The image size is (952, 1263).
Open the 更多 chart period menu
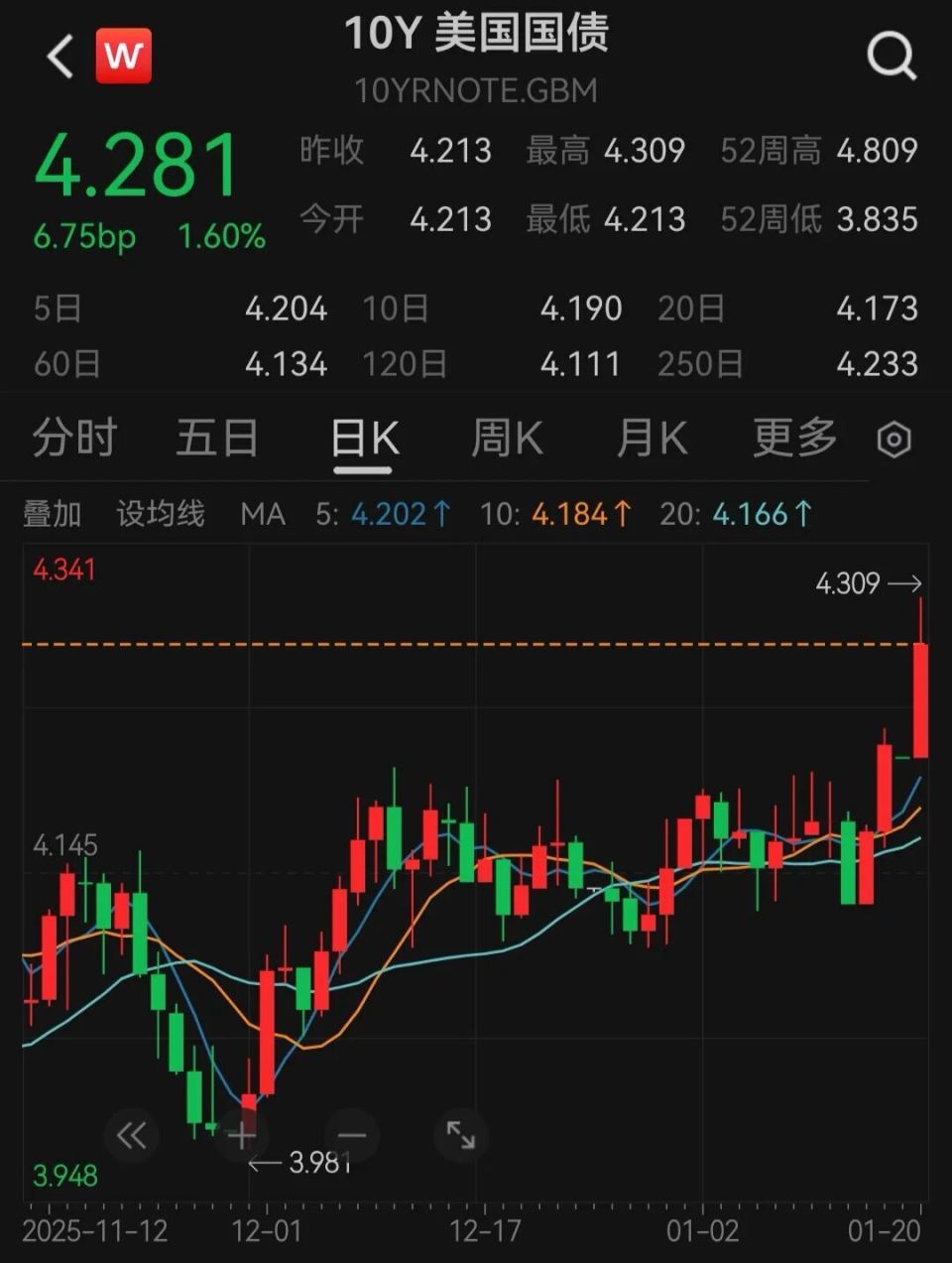(791, 438)
